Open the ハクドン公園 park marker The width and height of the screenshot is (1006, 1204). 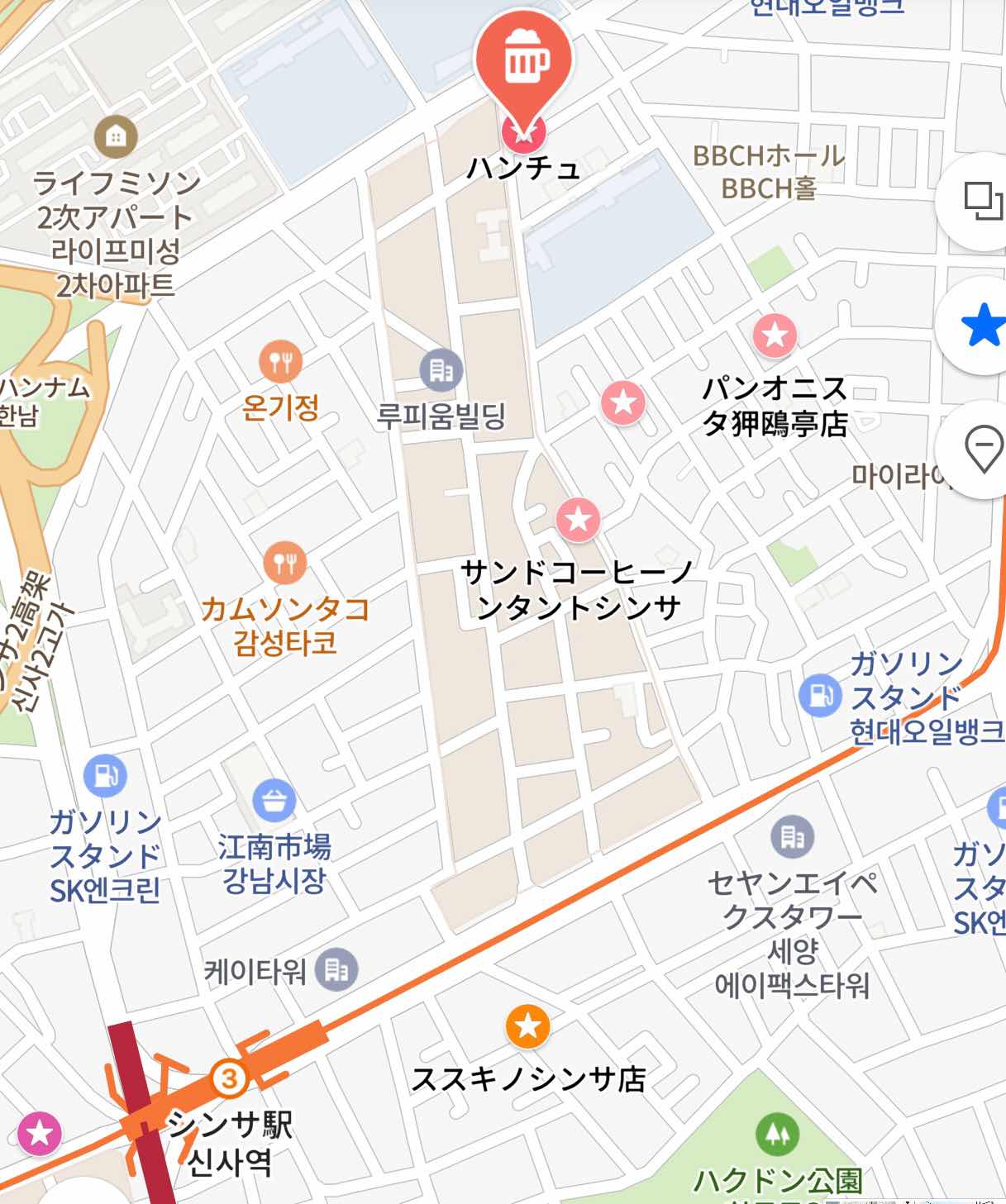click(776, 1134)
